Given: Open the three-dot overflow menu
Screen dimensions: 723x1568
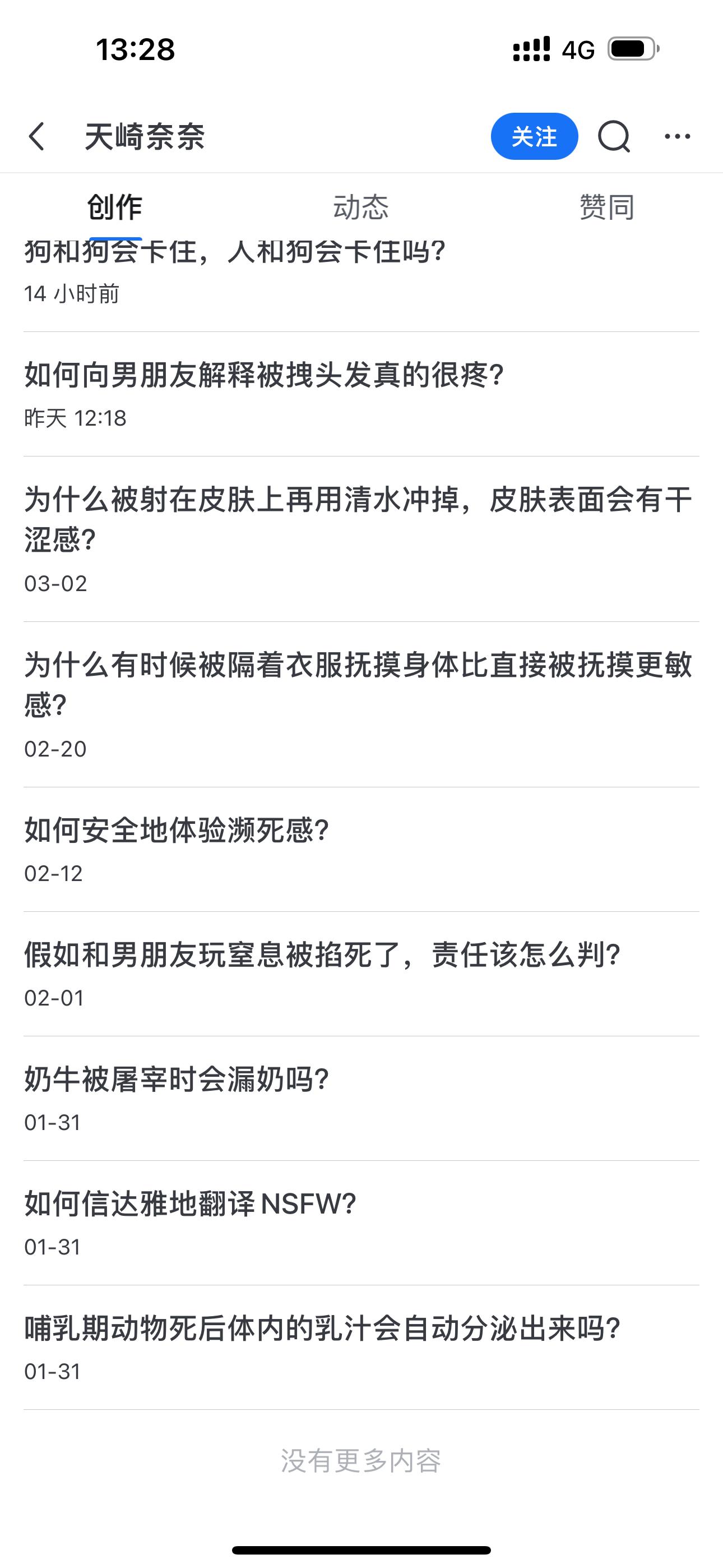Looking at the screenshot, I should [678, 136].
